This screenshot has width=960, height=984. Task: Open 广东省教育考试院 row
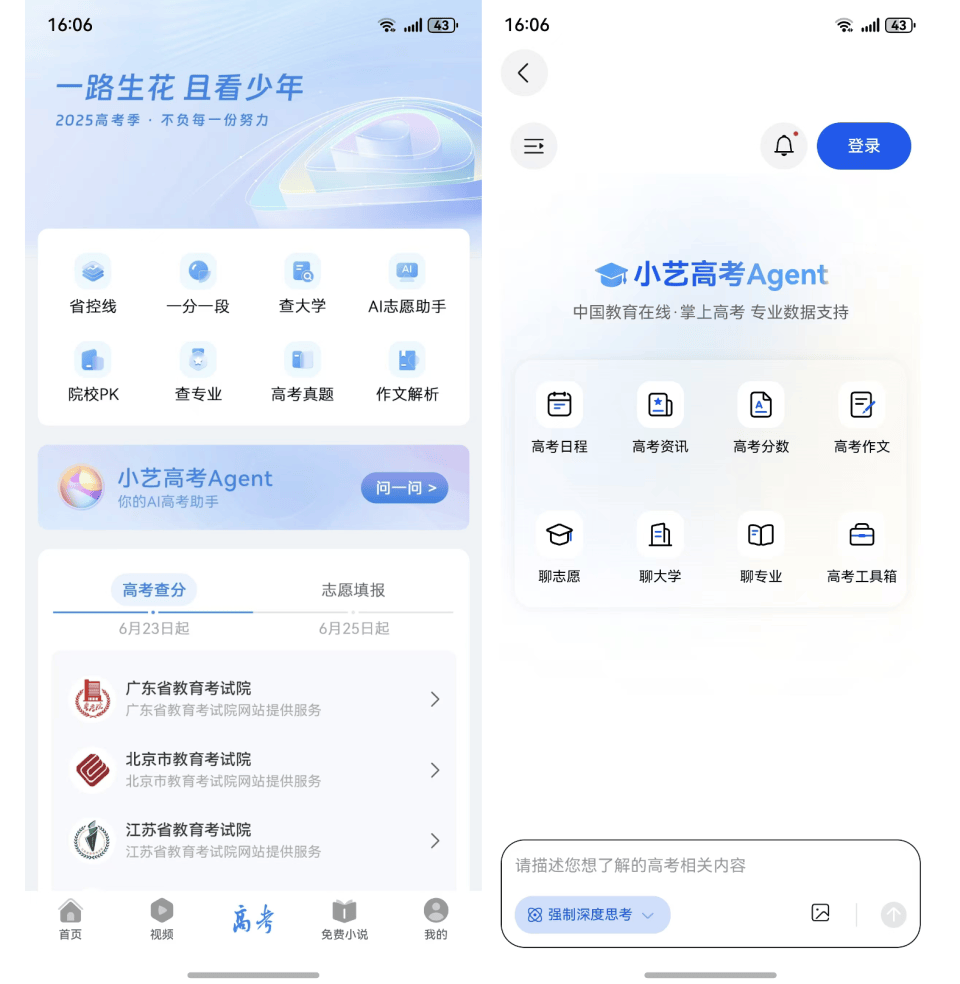(x=254, y=699)
